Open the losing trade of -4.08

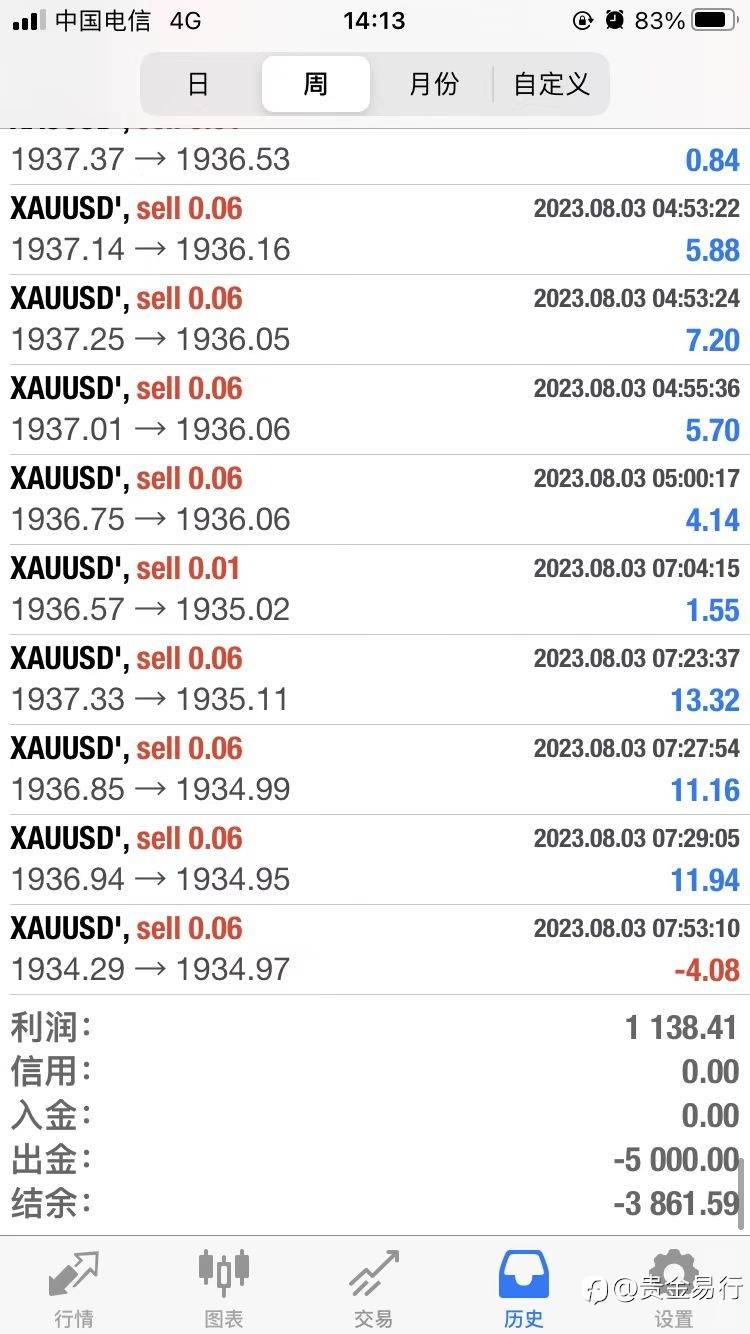coord(375,950)
